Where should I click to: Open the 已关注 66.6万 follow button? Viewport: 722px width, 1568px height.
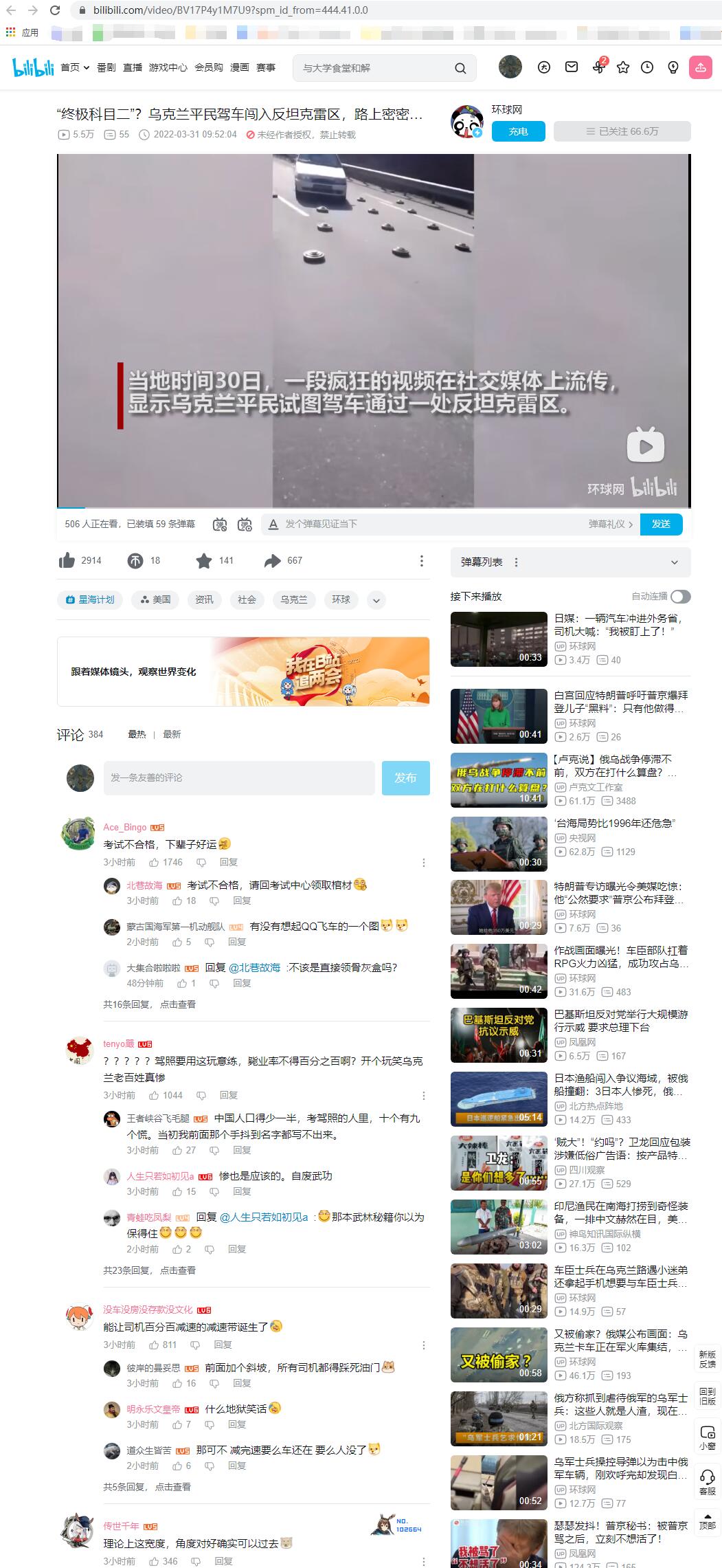pos(622,131)
